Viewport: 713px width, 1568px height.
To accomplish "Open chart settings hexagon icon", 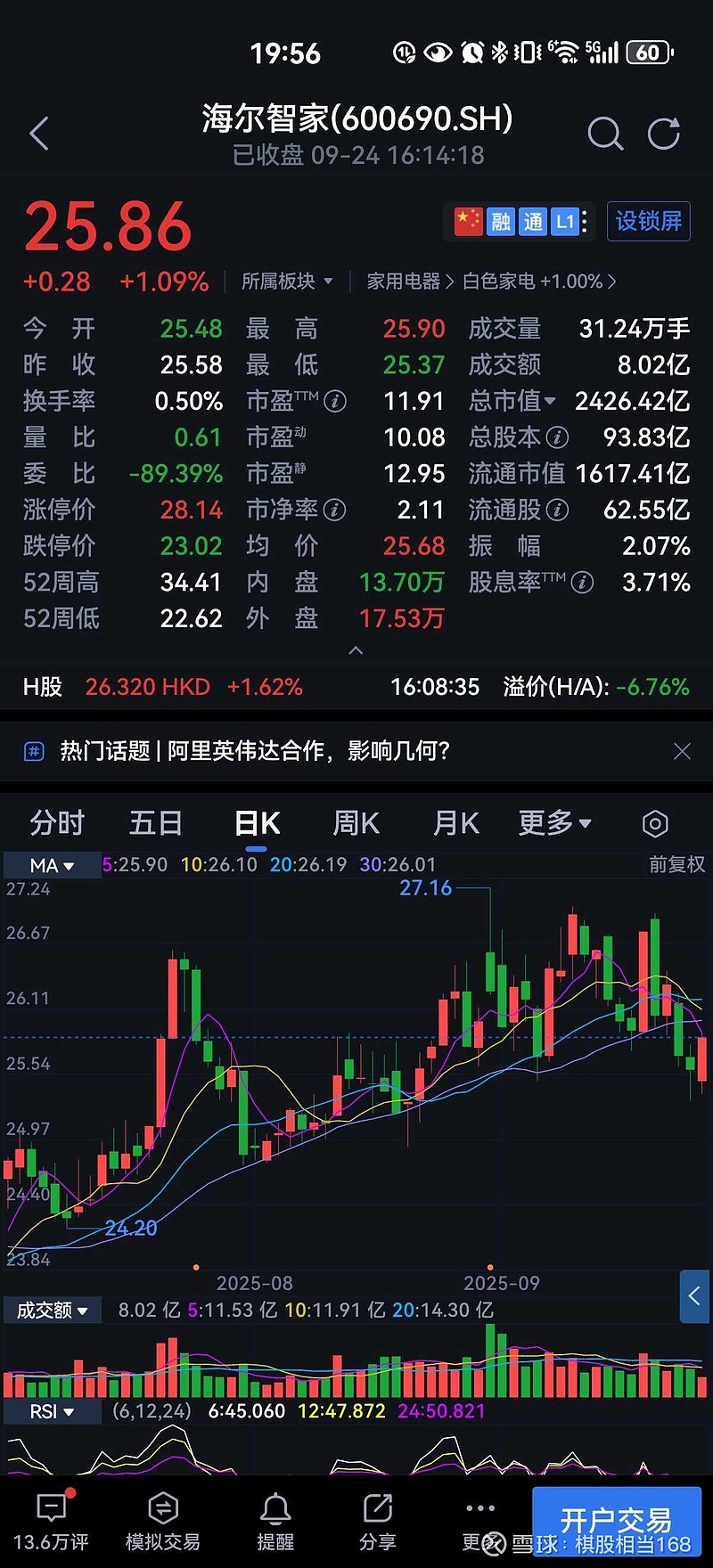I will 655,824.
